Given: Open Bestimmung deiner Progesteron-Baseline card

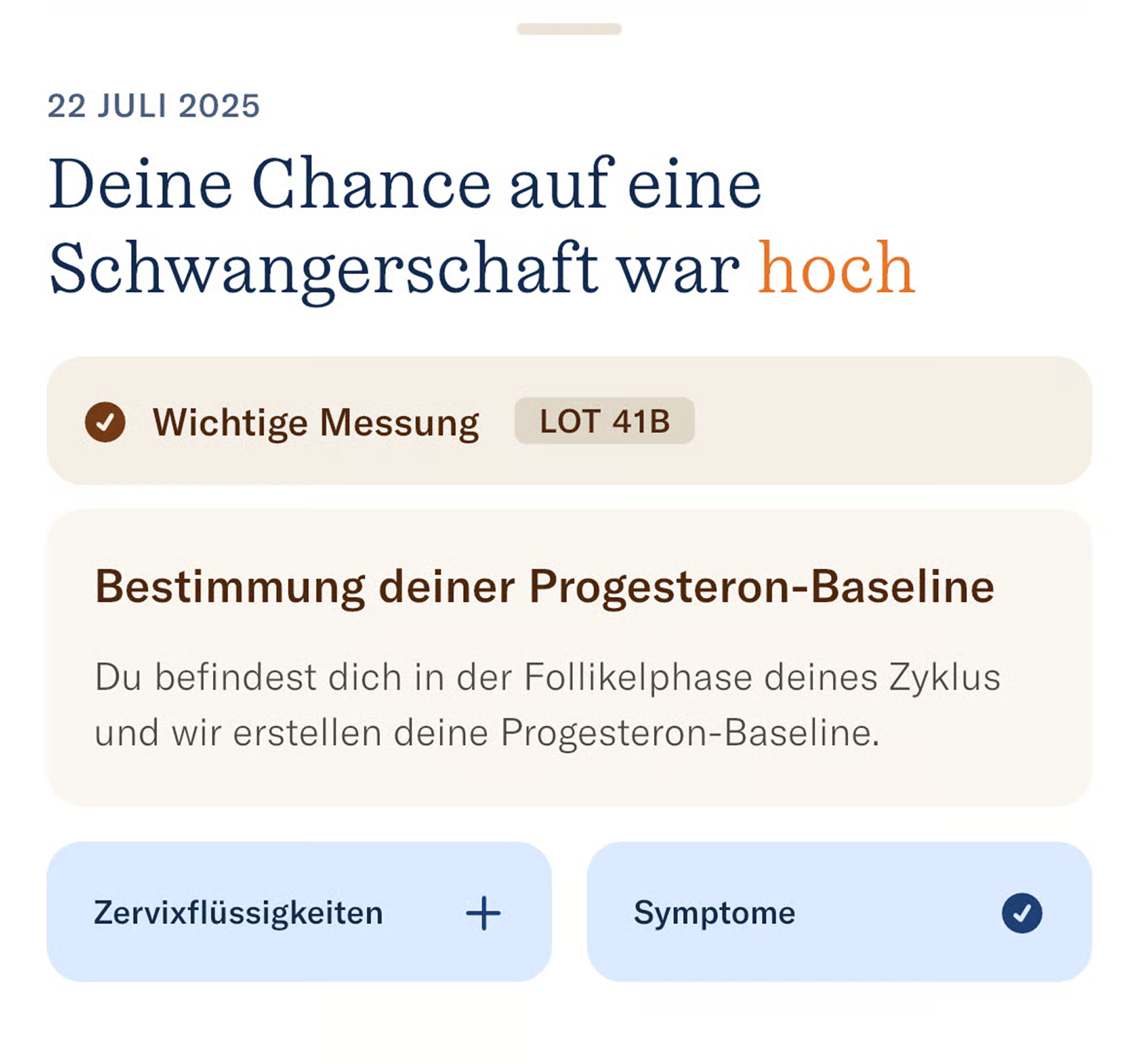Looking at the screenshot, I should click(x=569, y=657).
